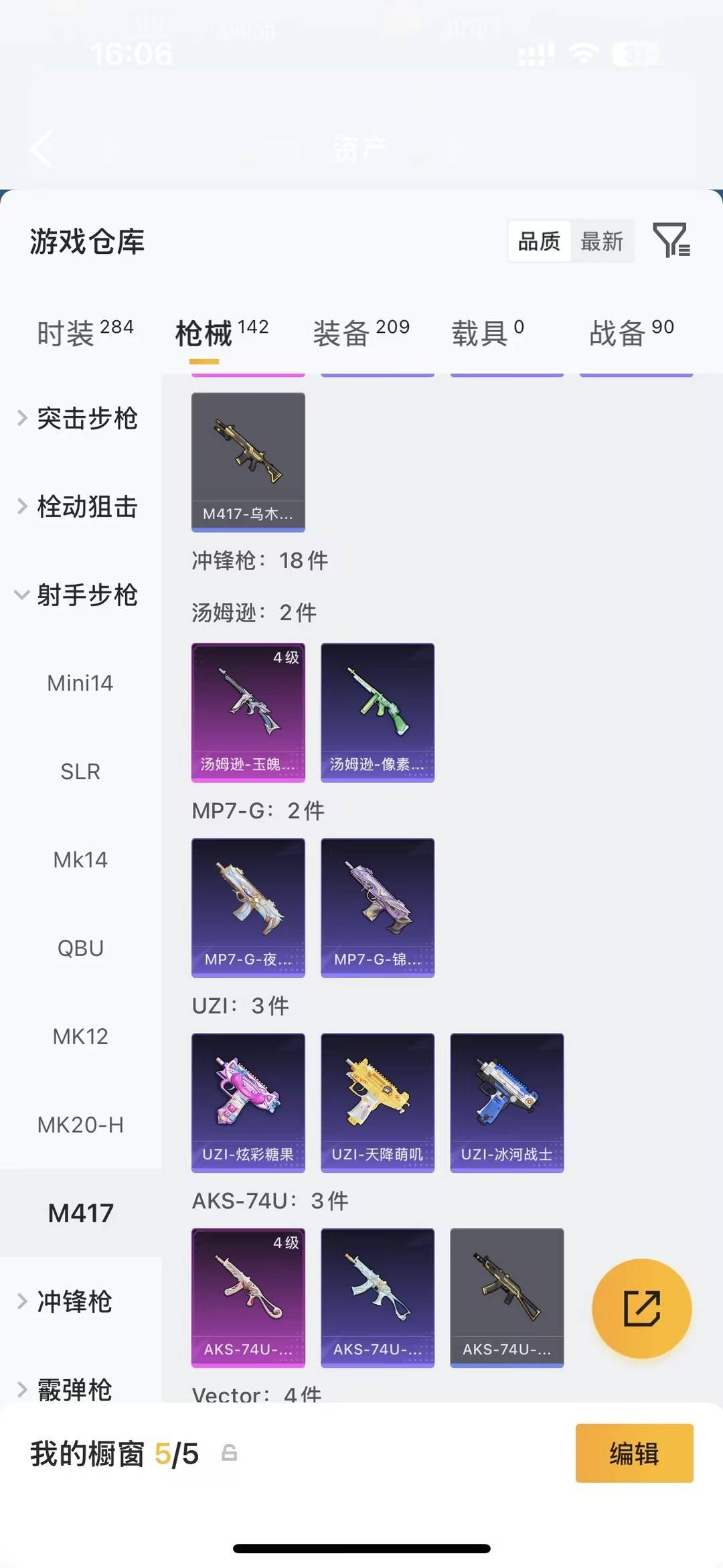Select MK20-H in the sidebar
Image resolution: width=723 pixels, height=1568 pixels.
tap(80, 1125)
